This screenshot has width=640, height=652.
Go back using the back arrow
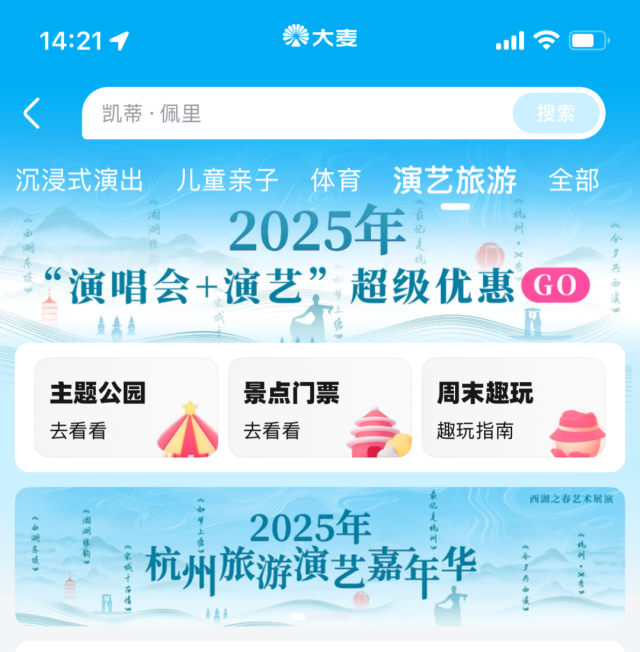(x=32, y=113)
